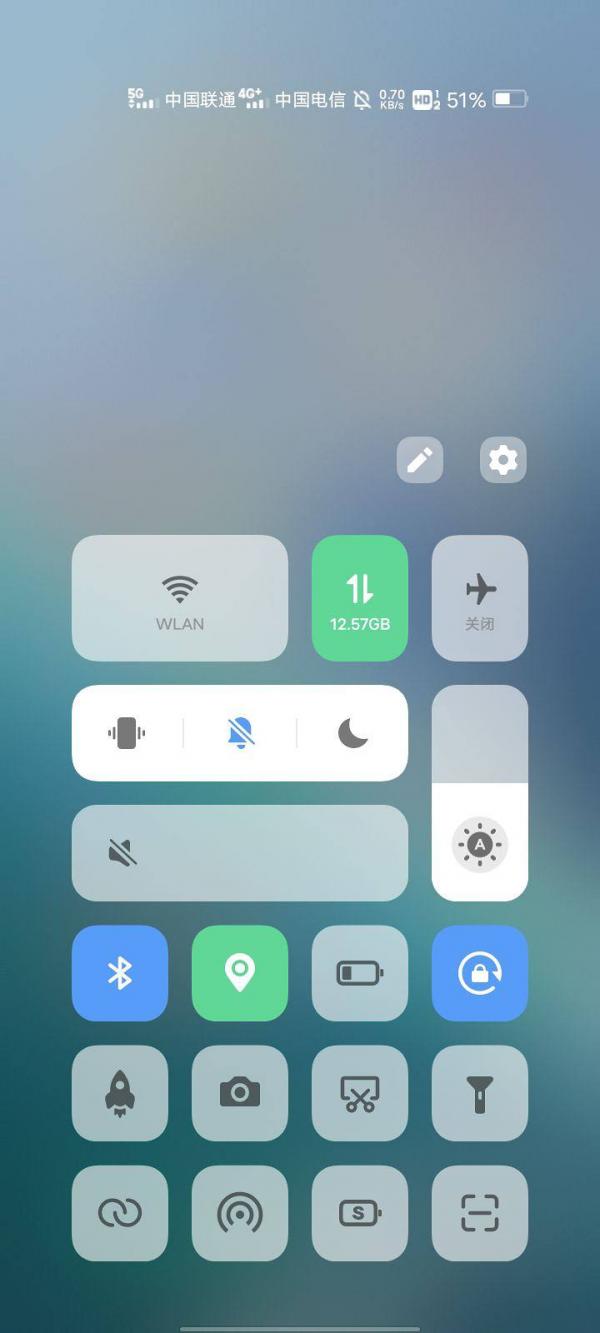
Task: Tap the auto brightness slider
Action: pyautogui.click(x=480, y=845)
